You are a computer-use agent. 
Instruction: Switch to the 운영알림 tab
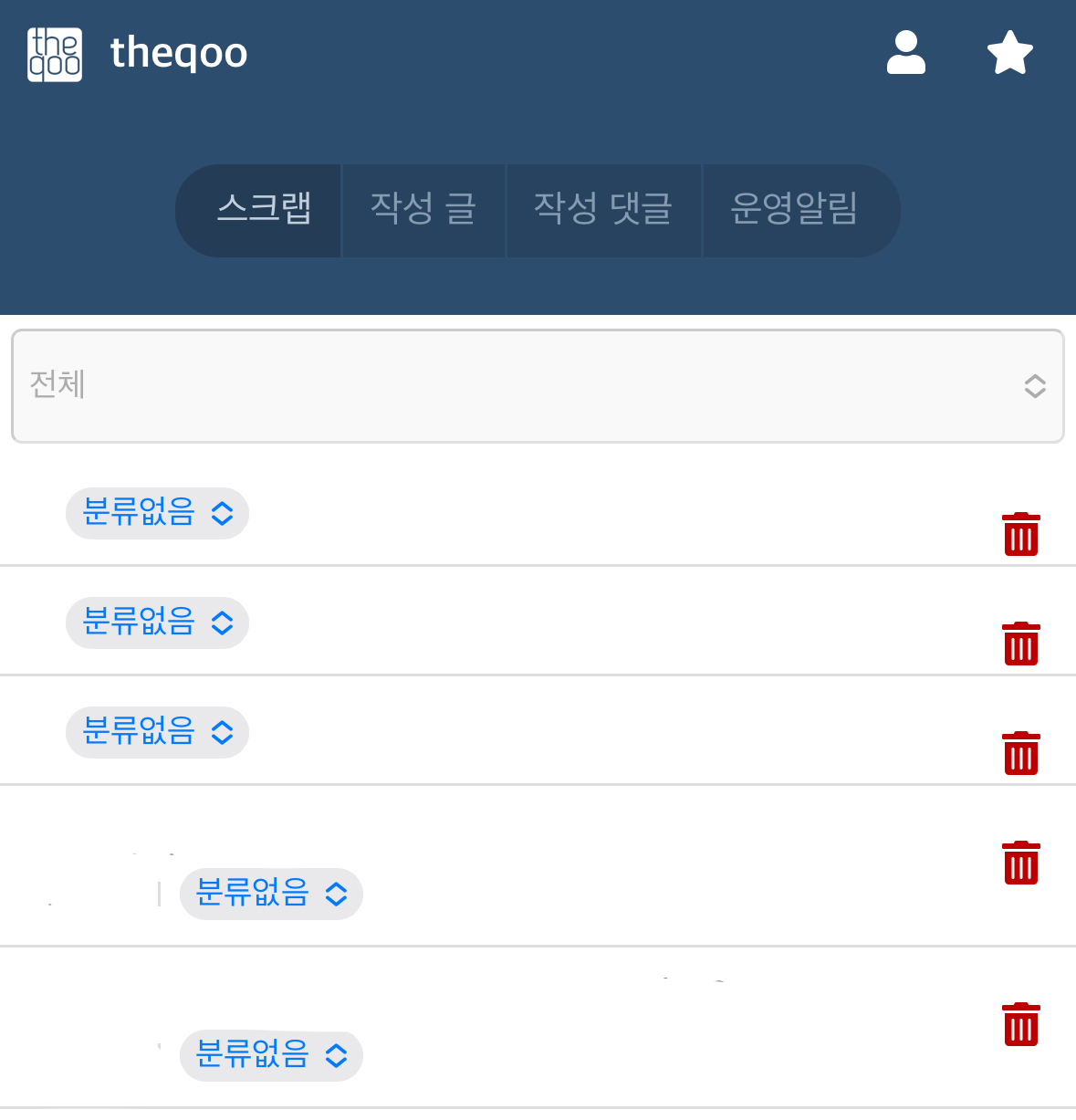click(794, 210)
